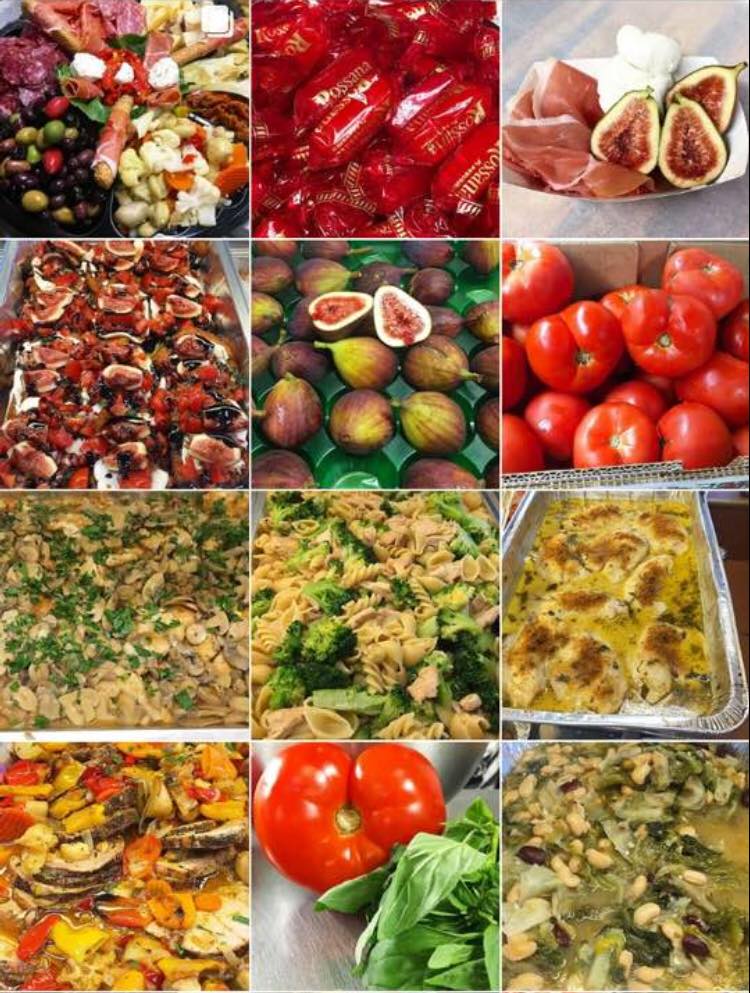
Task: Open the tomato with basil post
Action: pos(375,866)
